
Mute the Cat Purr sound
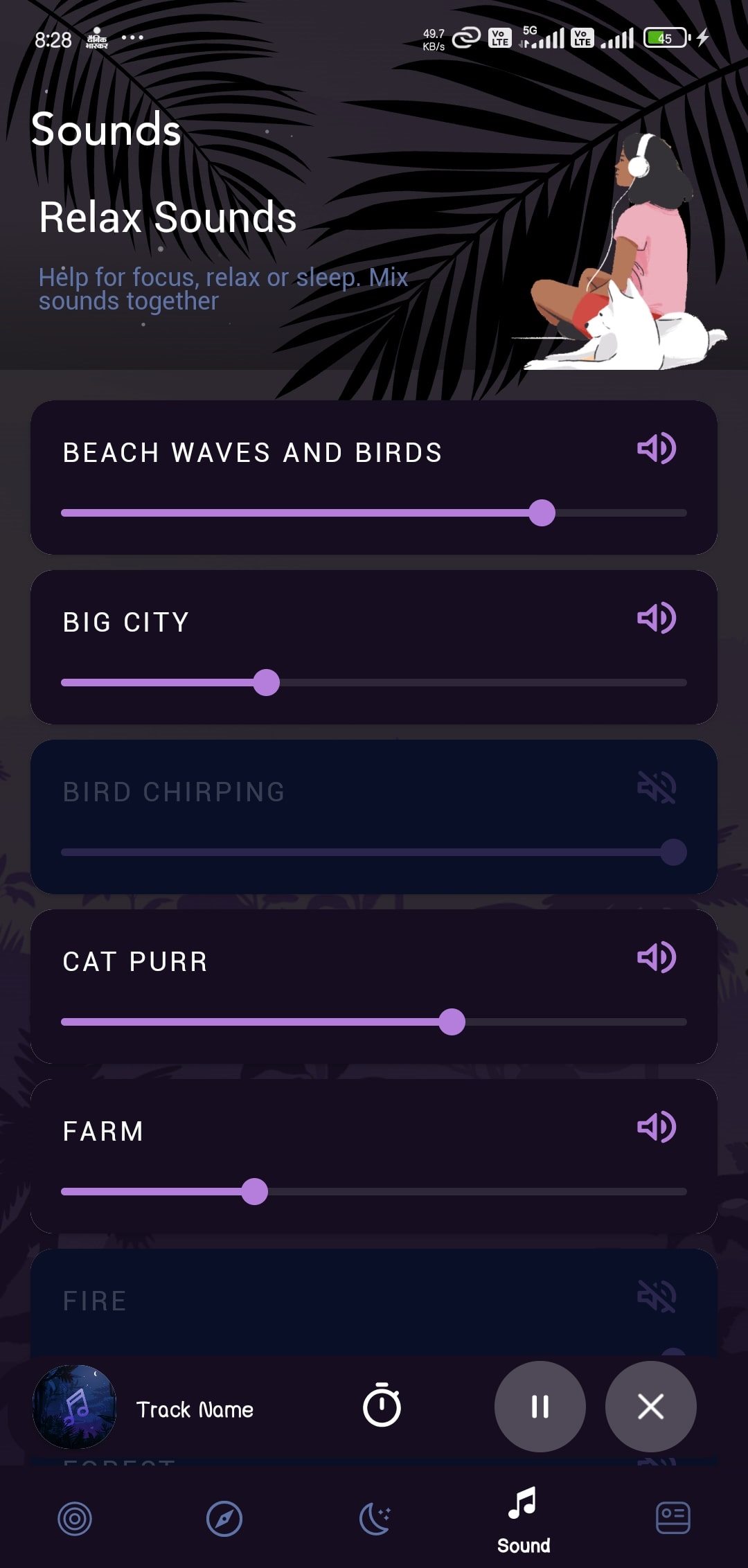[656, 958]
